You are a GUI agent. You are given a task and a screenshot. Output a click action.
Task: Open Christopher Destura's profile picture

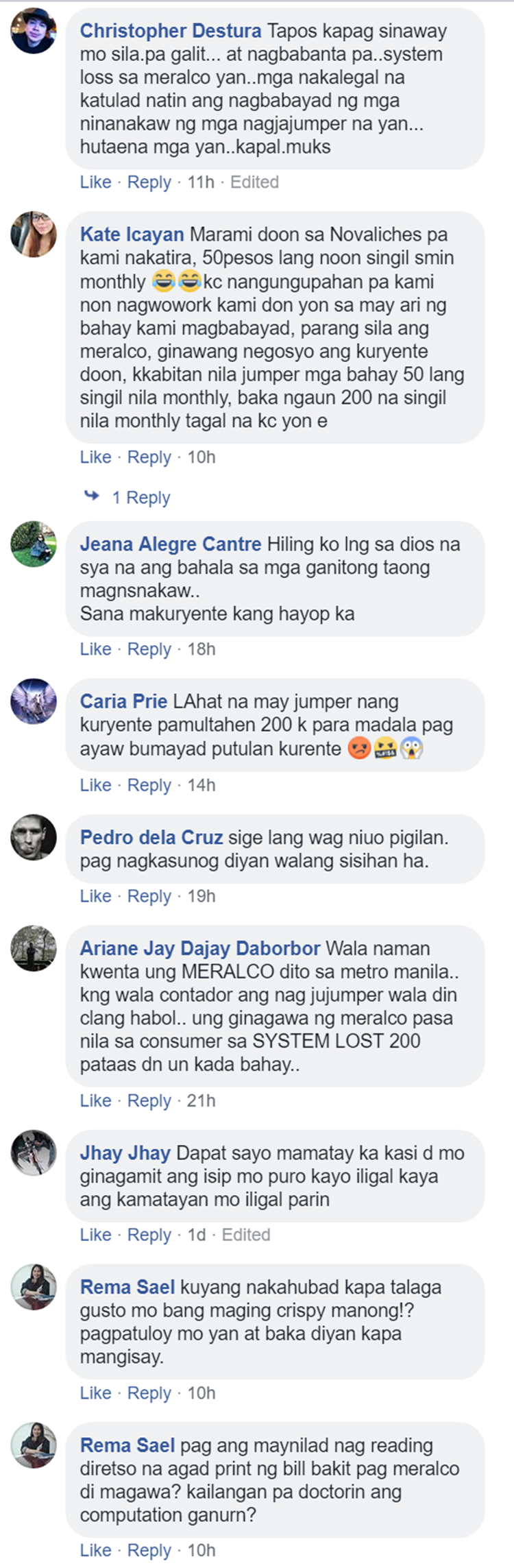pos(33,31)
